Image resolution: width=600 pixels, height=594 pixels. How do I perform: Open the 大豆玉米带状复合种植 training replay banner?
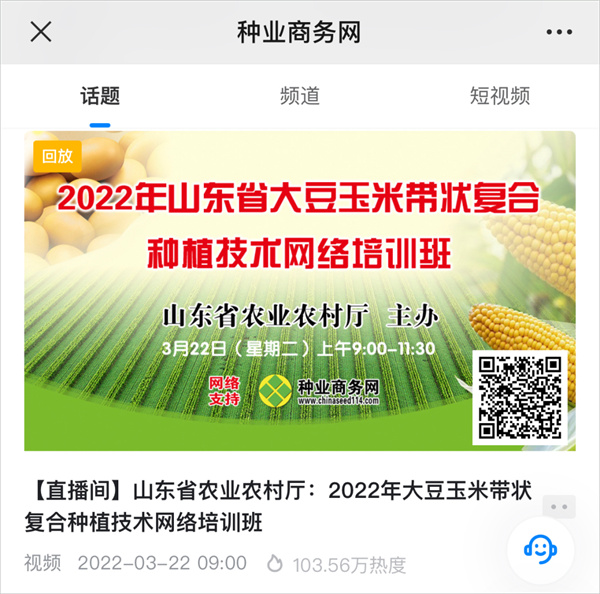click(300, 290)
